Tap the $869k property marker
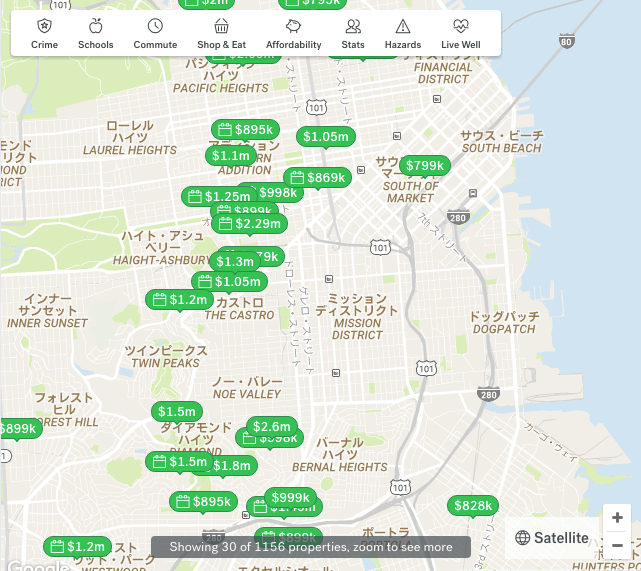This screenshot has width=641, height=571. tap(318, 178)
